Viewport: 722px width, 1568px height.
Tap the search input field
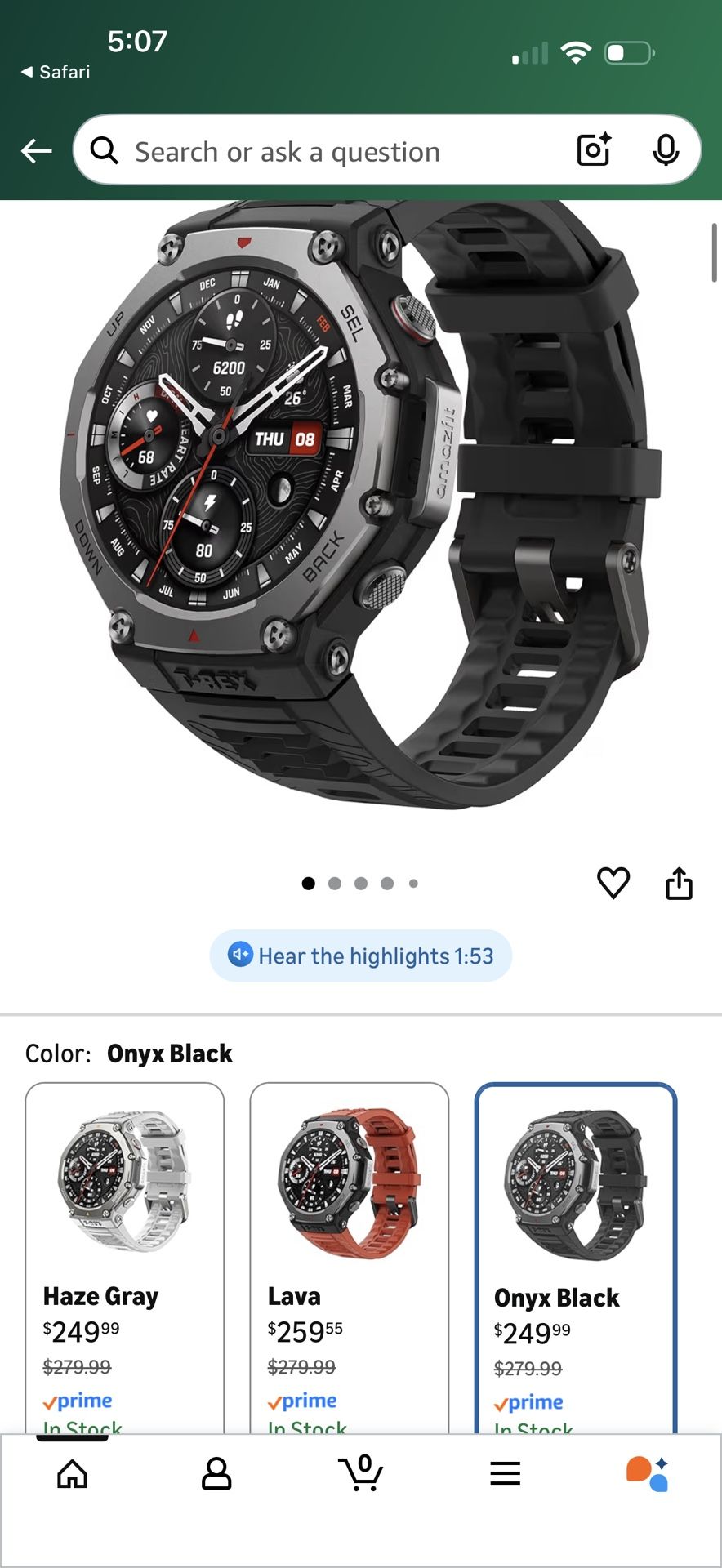(327, 150)
